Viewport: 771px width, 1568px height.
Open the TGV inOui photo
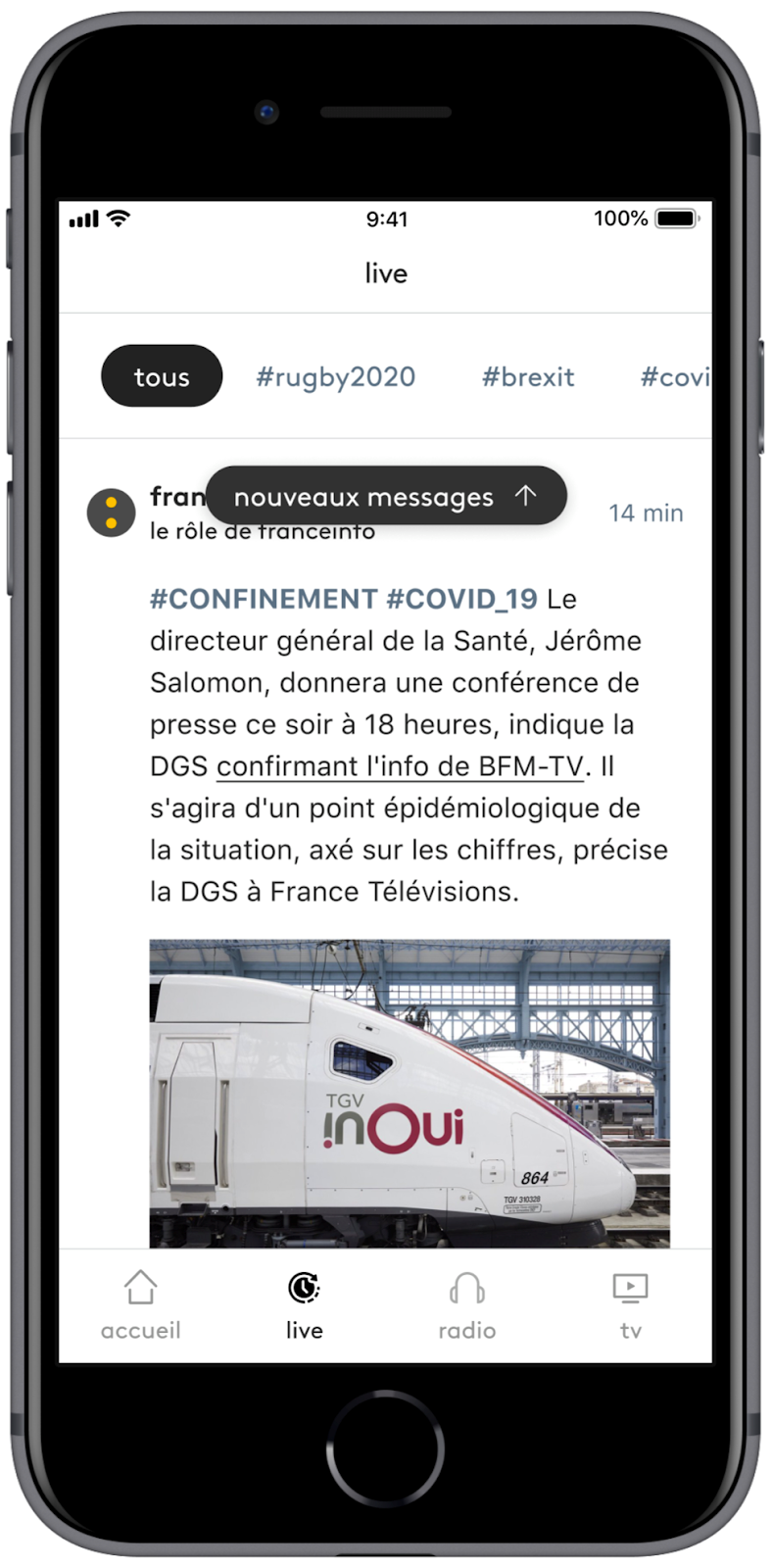410,1093
